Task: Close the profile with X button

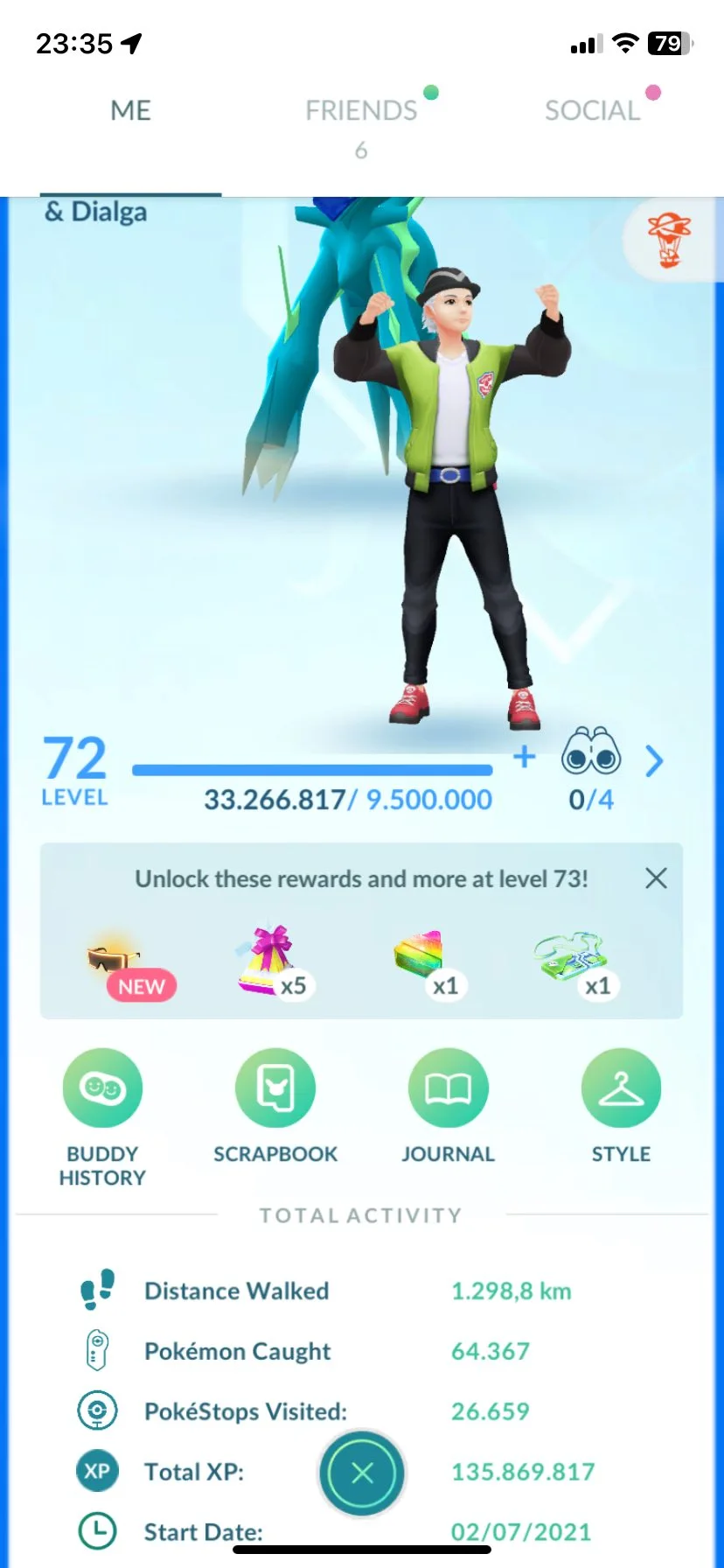Action: [x=362, y=1473]
